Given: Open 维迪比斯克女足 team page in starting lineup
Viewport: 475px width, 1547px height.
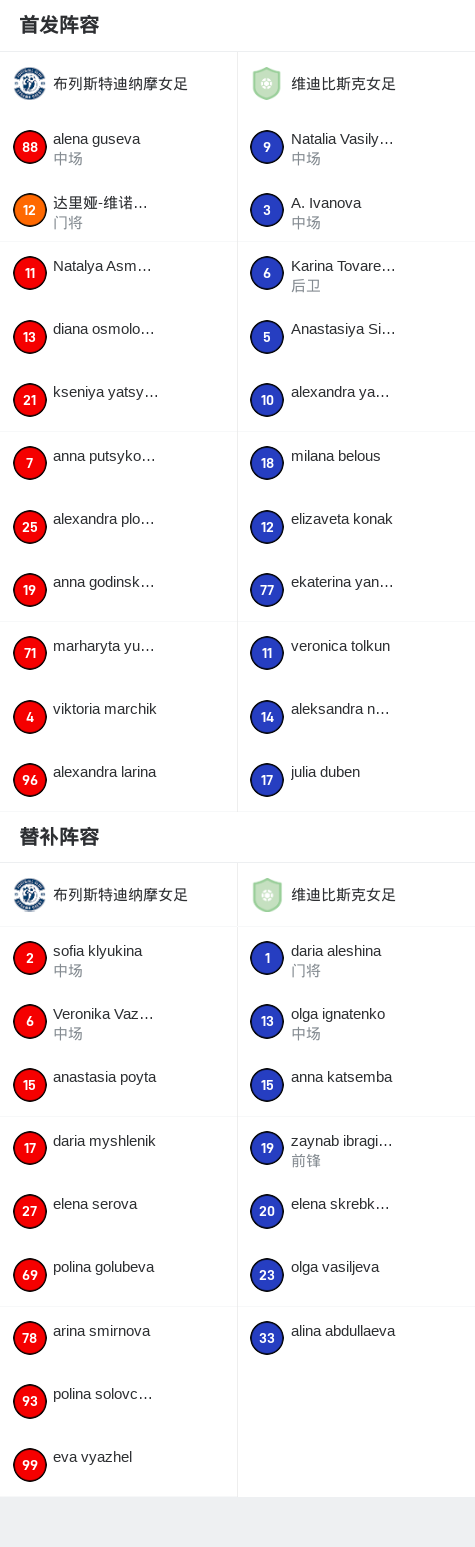Looking at the screenshot, I should (356, 84).
